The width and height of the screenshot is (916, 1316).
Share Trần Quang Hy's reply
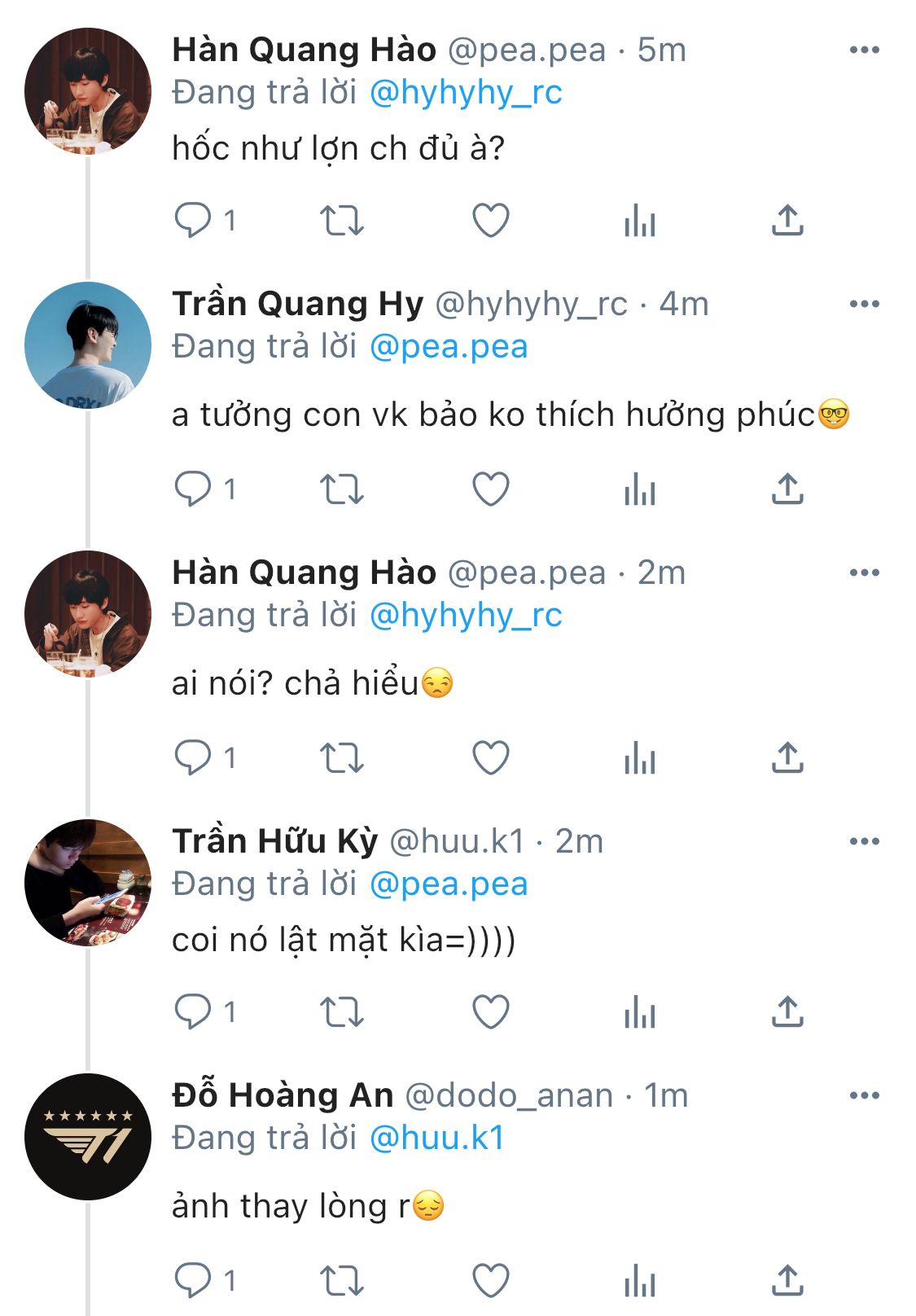tap(787, 489)
